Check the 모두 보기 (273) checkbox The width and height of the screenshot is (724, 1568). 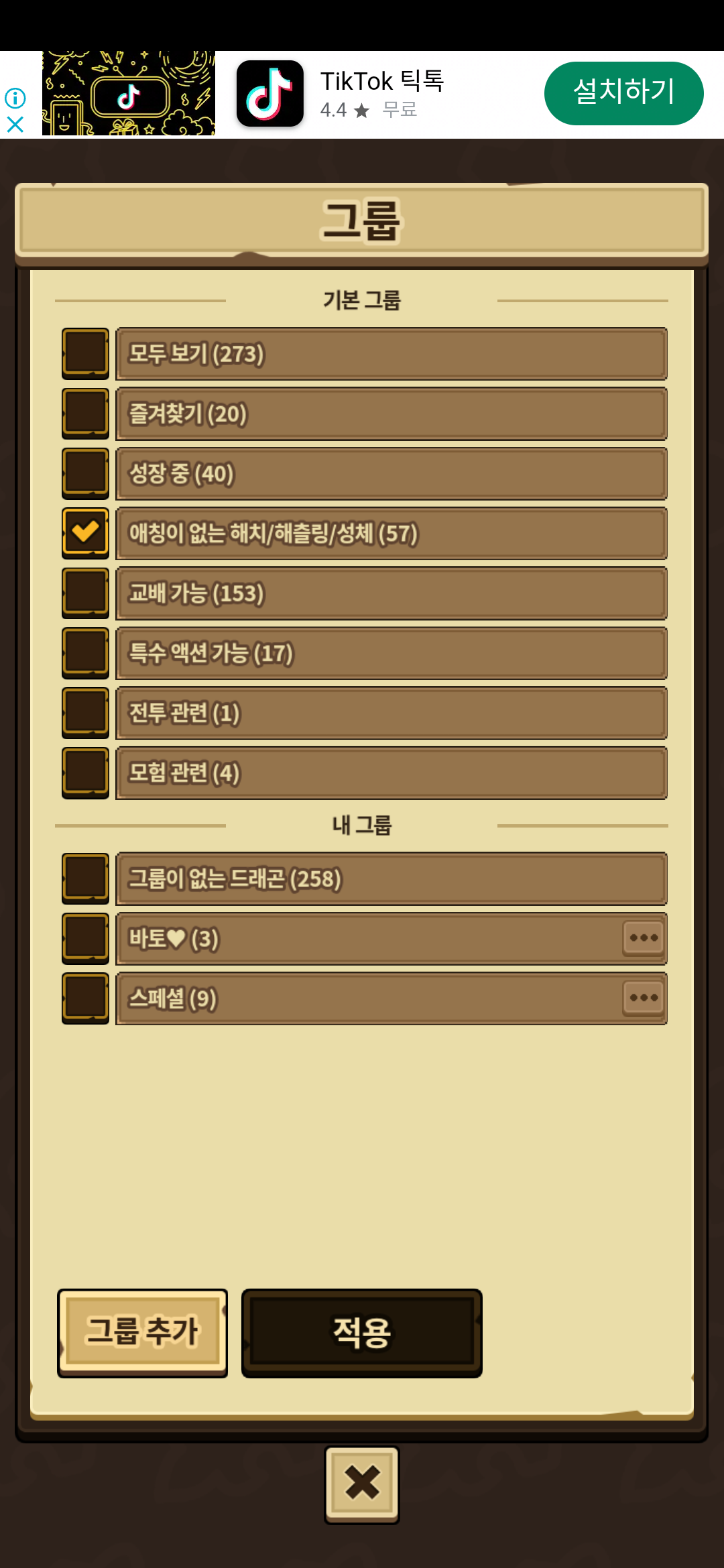[x=85, y=353]
